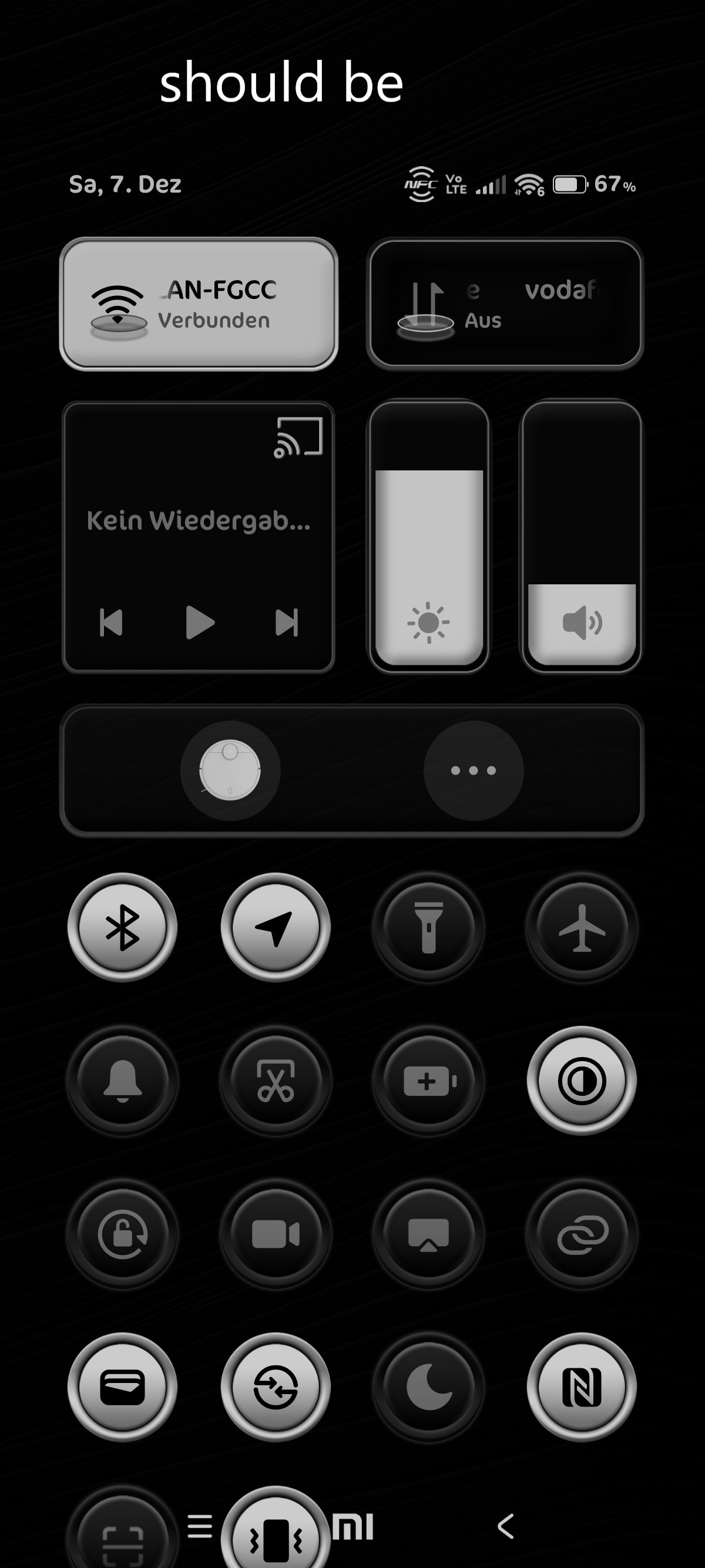Enable Do Not Disturb moon tile
Screen dimensions: 705x1568
(x=429, y=1387)
